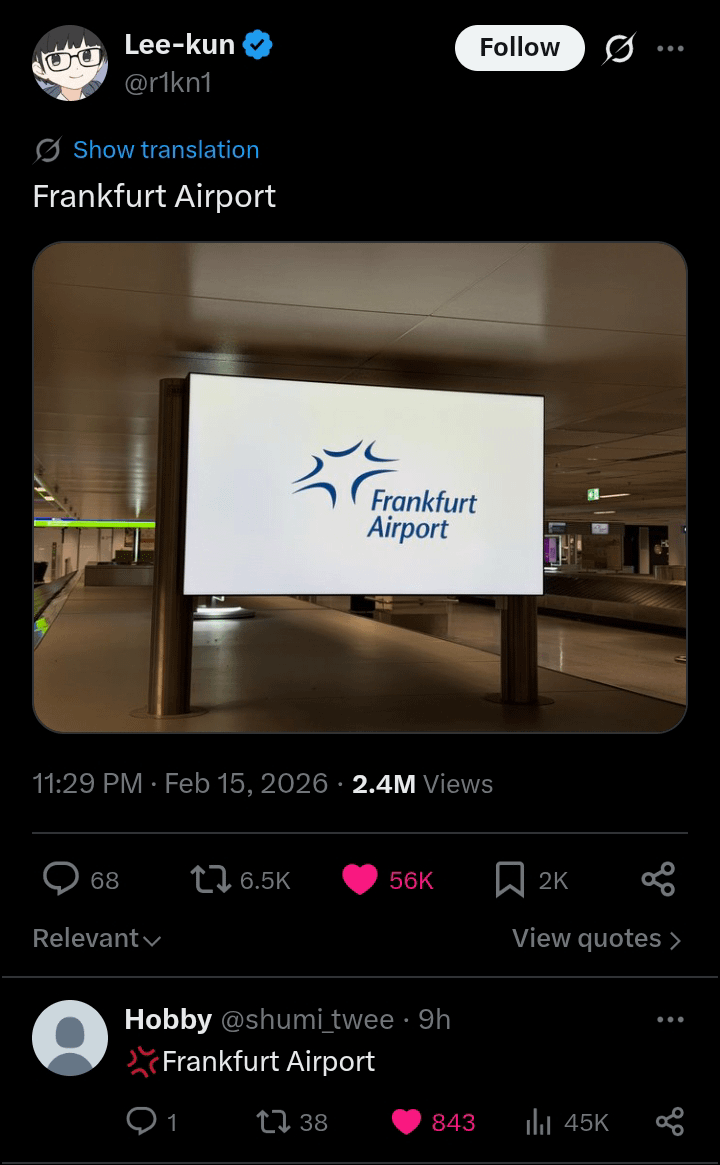Image resolution: width=720 pixels, height=1165 pixels.
Task: Tap Show translation link
Action: click(x=165, y=150)
